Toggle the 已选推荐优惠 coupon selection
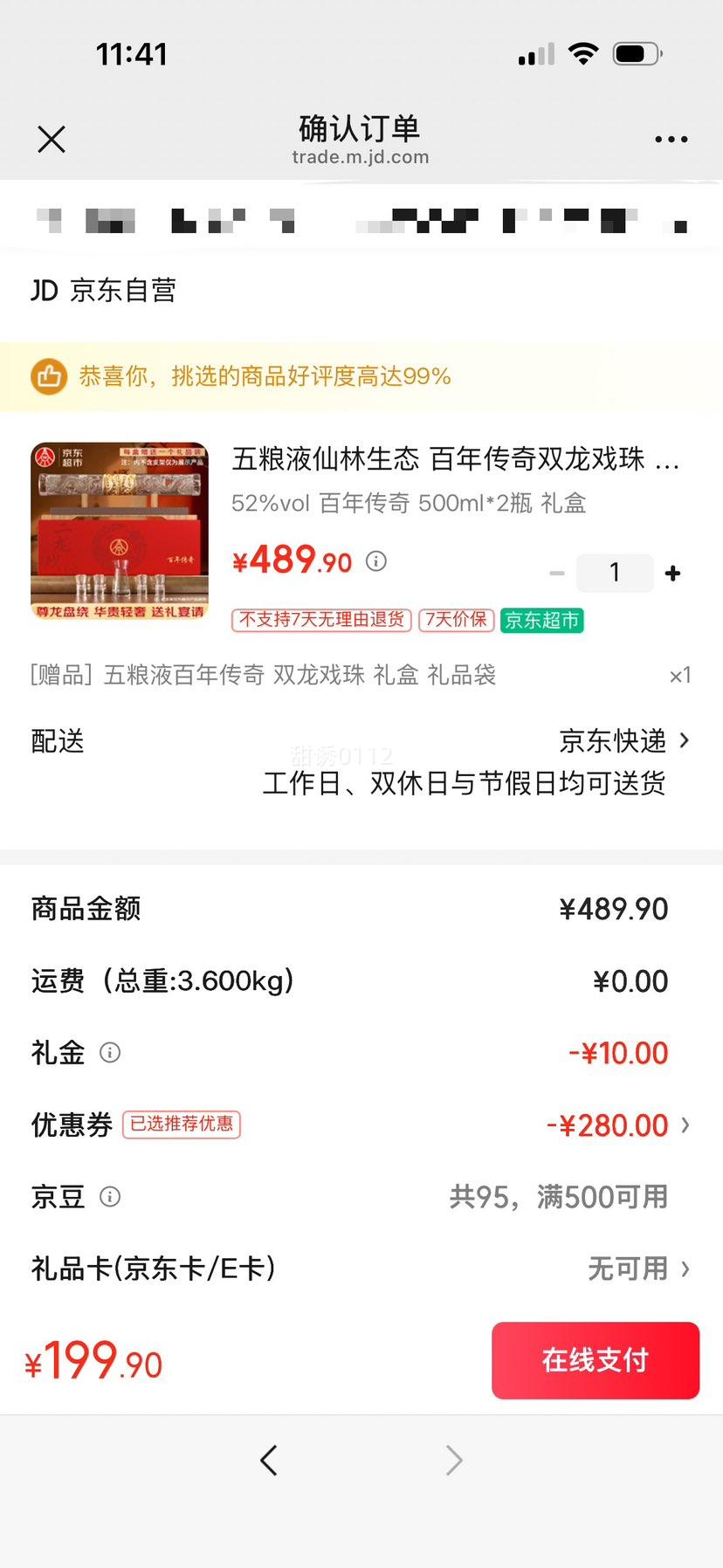723x1568 pixels. pos(181,1124)
